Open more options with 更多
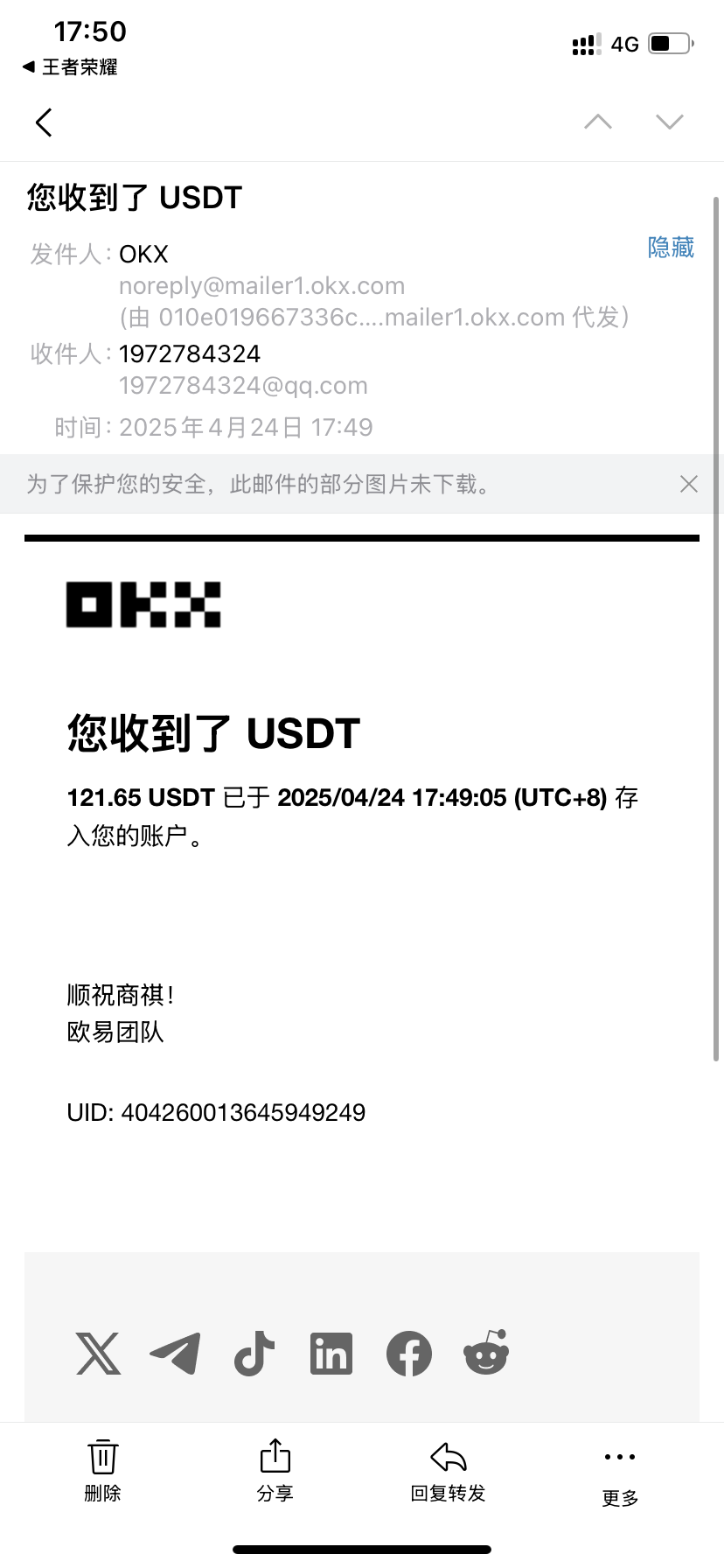This screenshot has height=1568, width=724. [620, 1474]
